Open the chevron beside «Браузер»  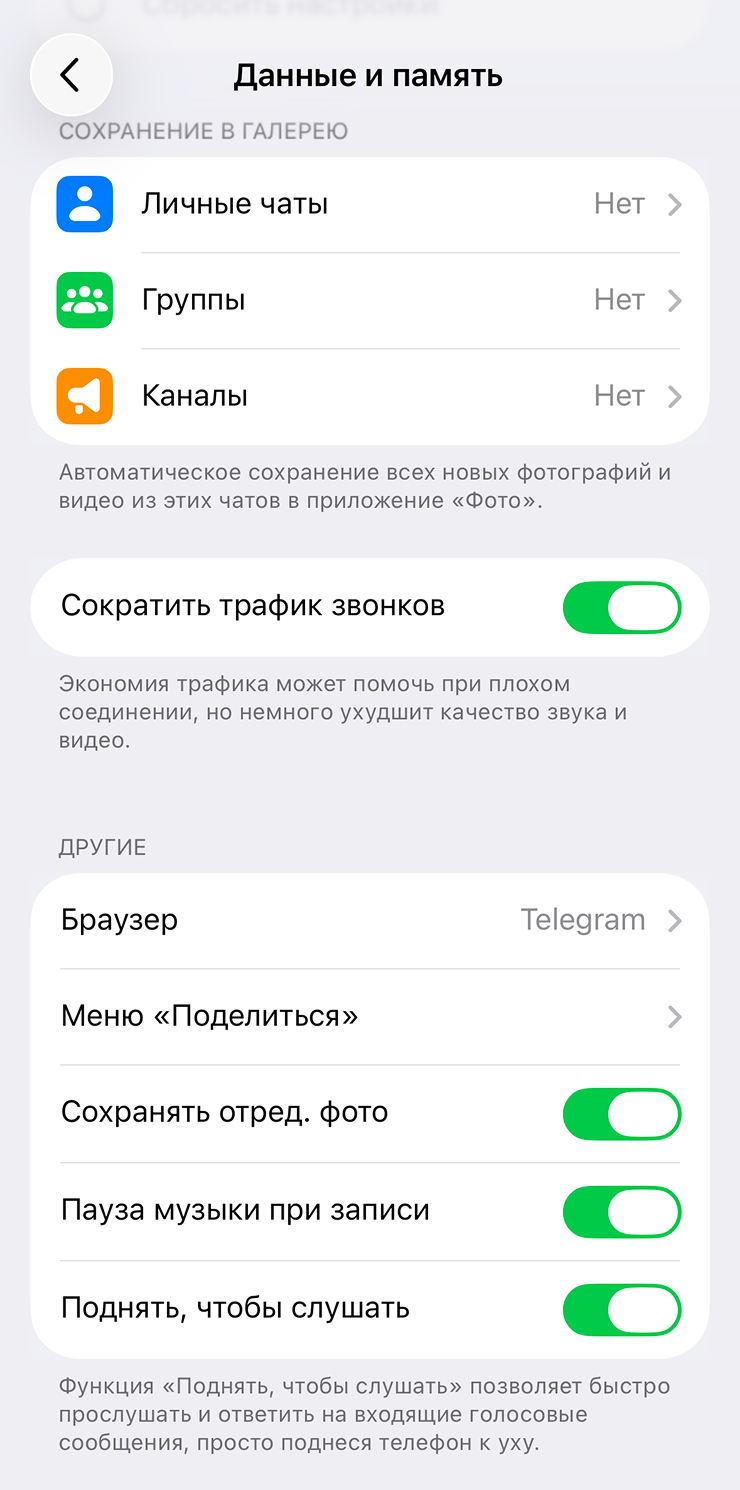(675, 919)
